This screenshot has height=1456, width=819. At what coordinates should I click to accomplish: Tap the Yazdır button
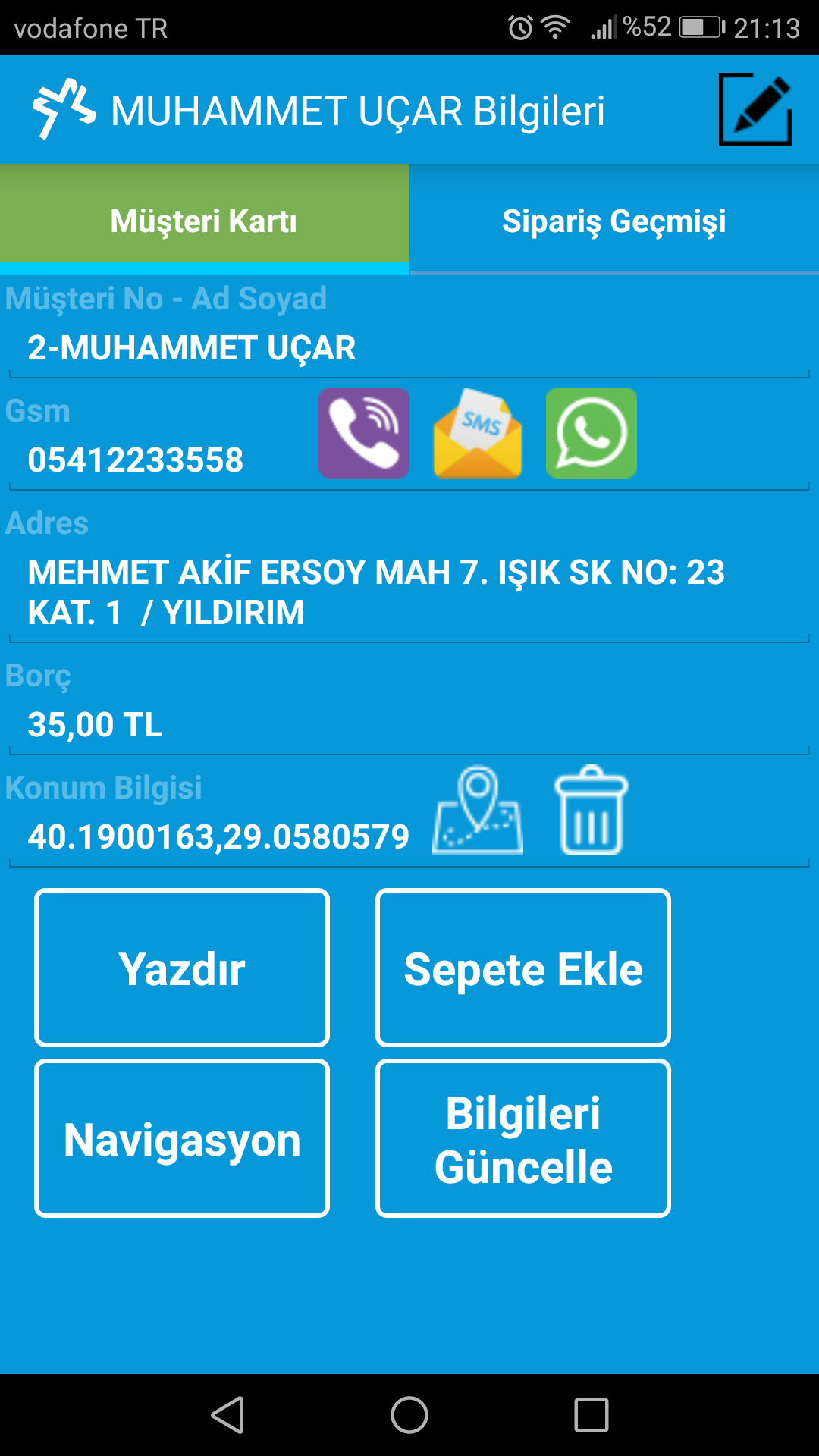tap(182, 968)
